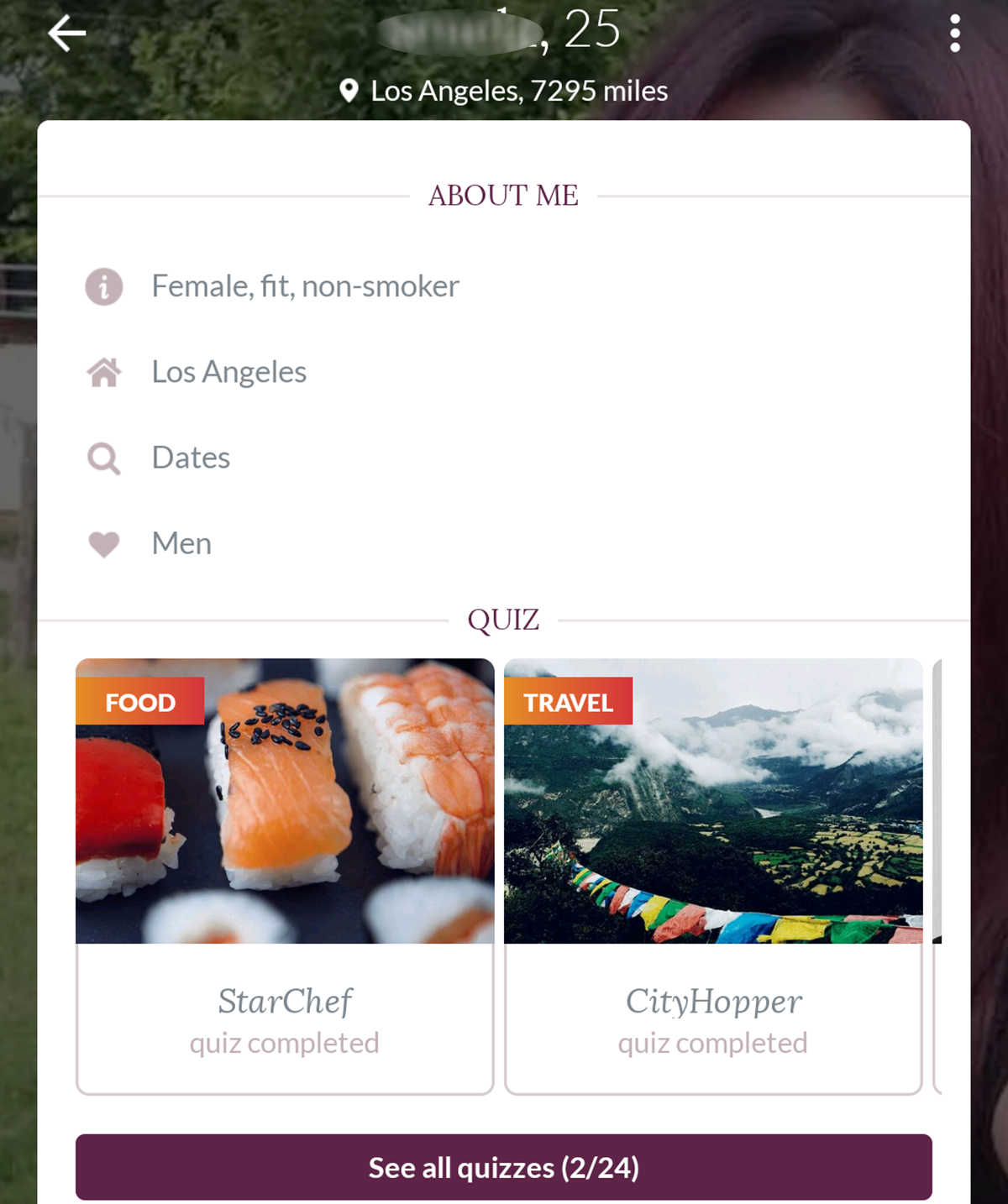Open the three-dot overflow menu
The height and width of the screenshot is (1204, 1008).
coord(954,34)
